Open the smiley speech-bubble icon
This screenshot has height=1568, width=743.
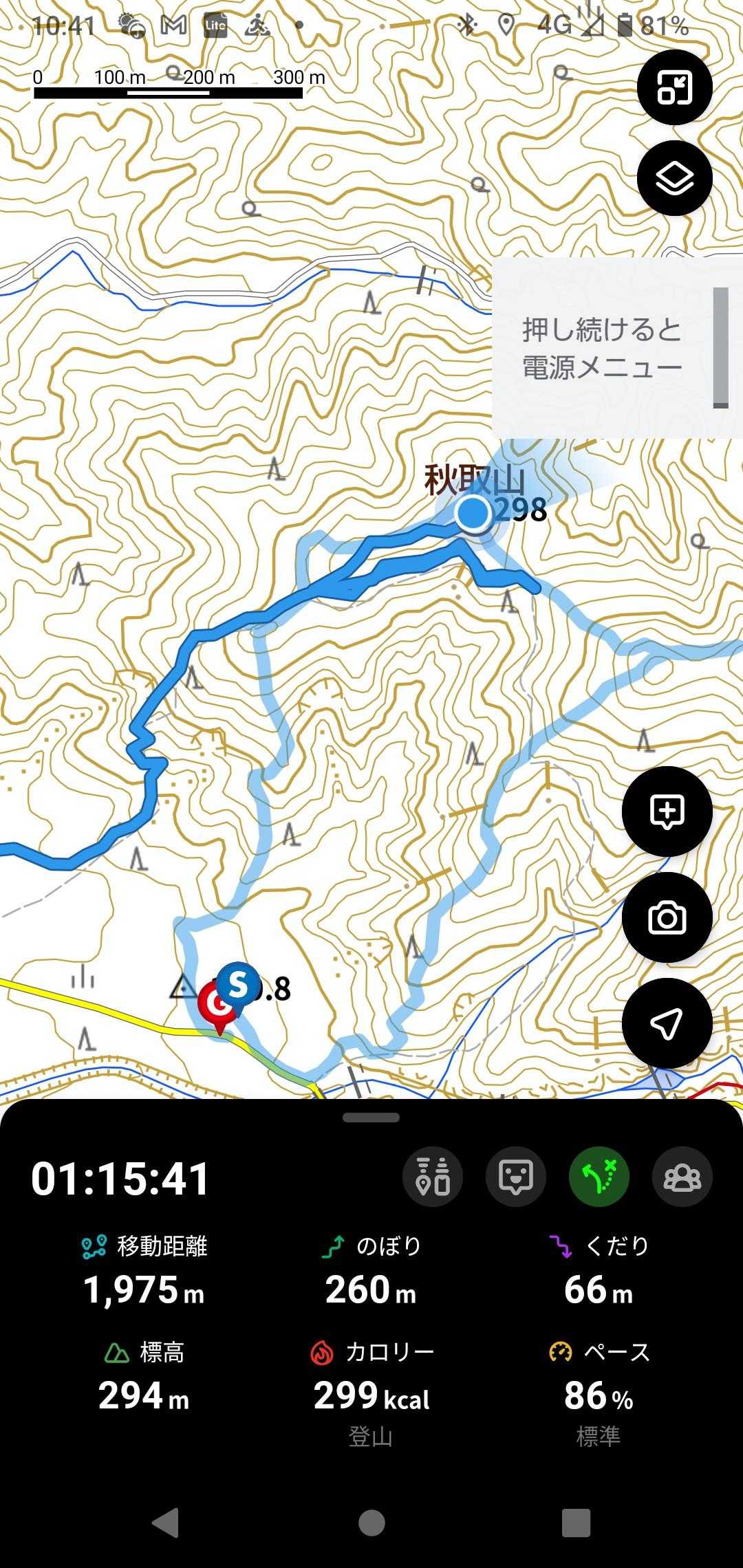[x=516, y=1177]
